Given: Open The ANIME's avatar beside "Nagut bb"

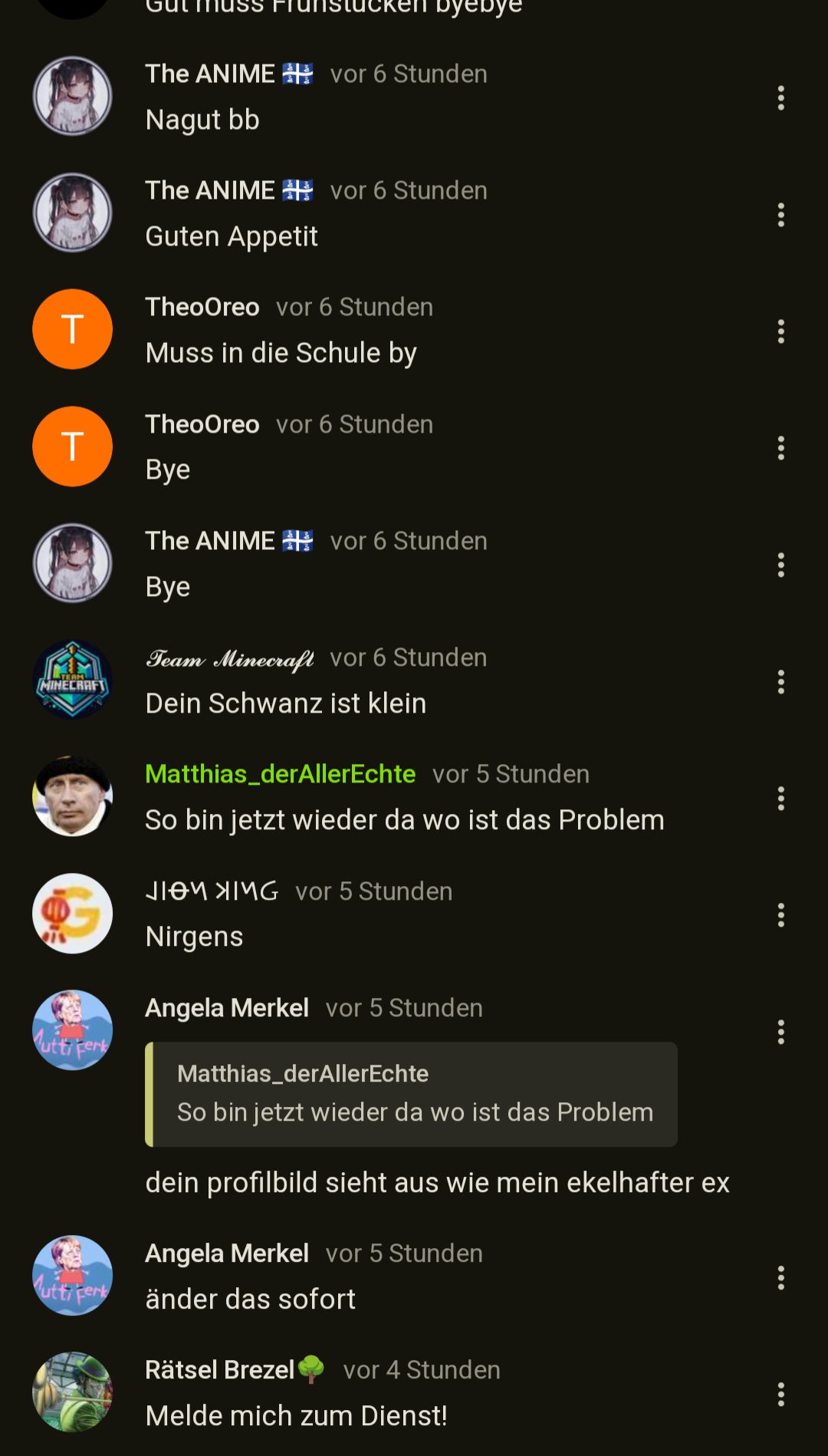Looking at the screenshot, I should coord(73,96).
